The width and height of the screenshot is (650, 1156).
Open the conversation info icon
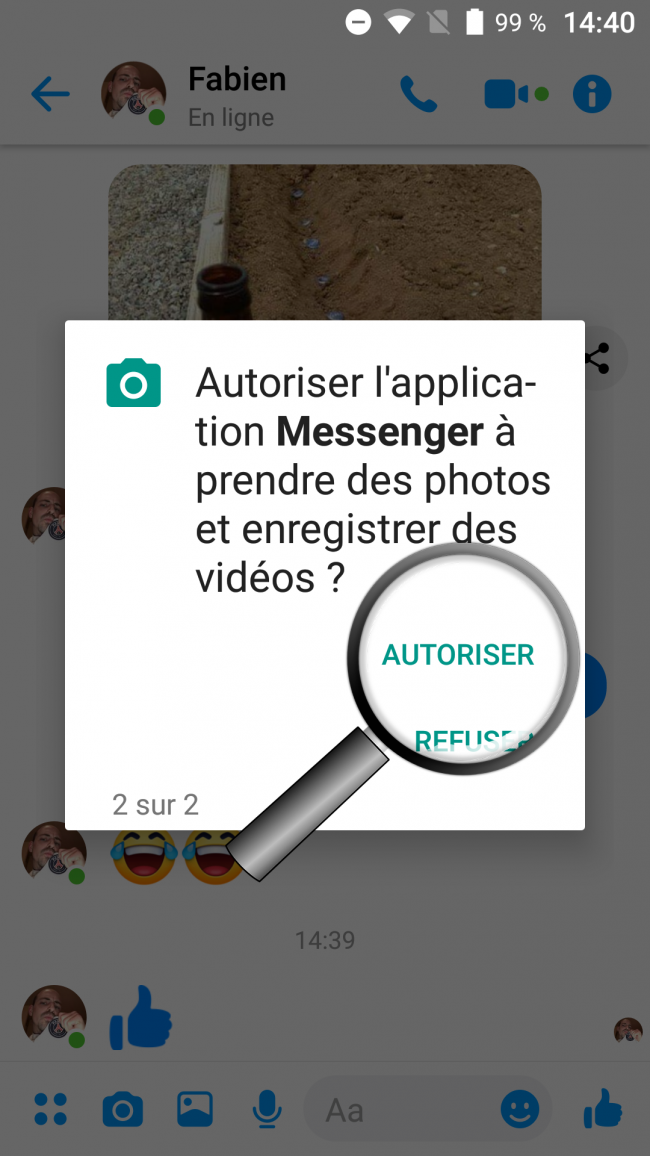pyautogui.click(x=591, y=95)
